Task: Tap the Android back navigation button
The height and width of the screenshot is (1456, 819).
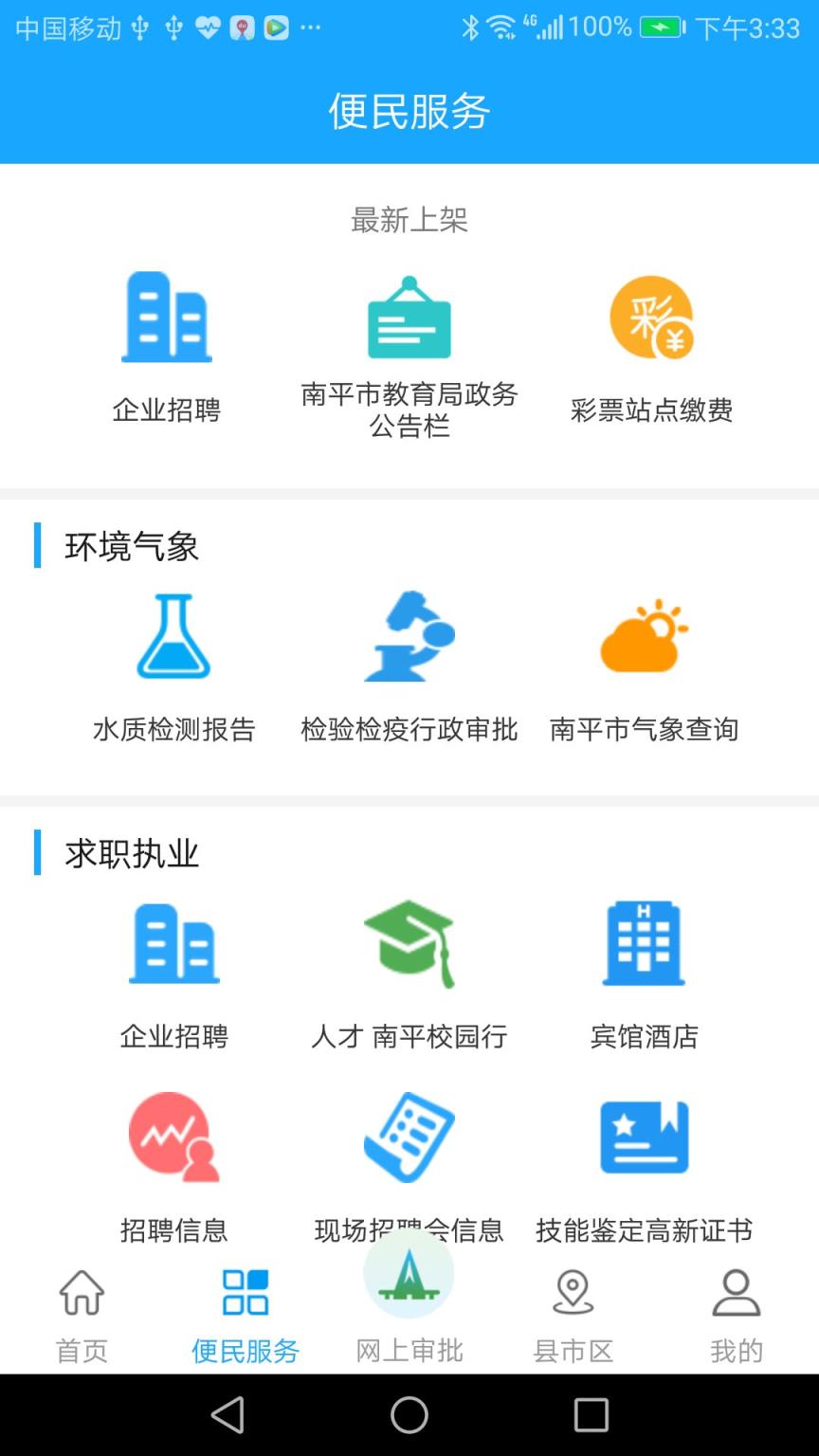Action: (227, 1413)
